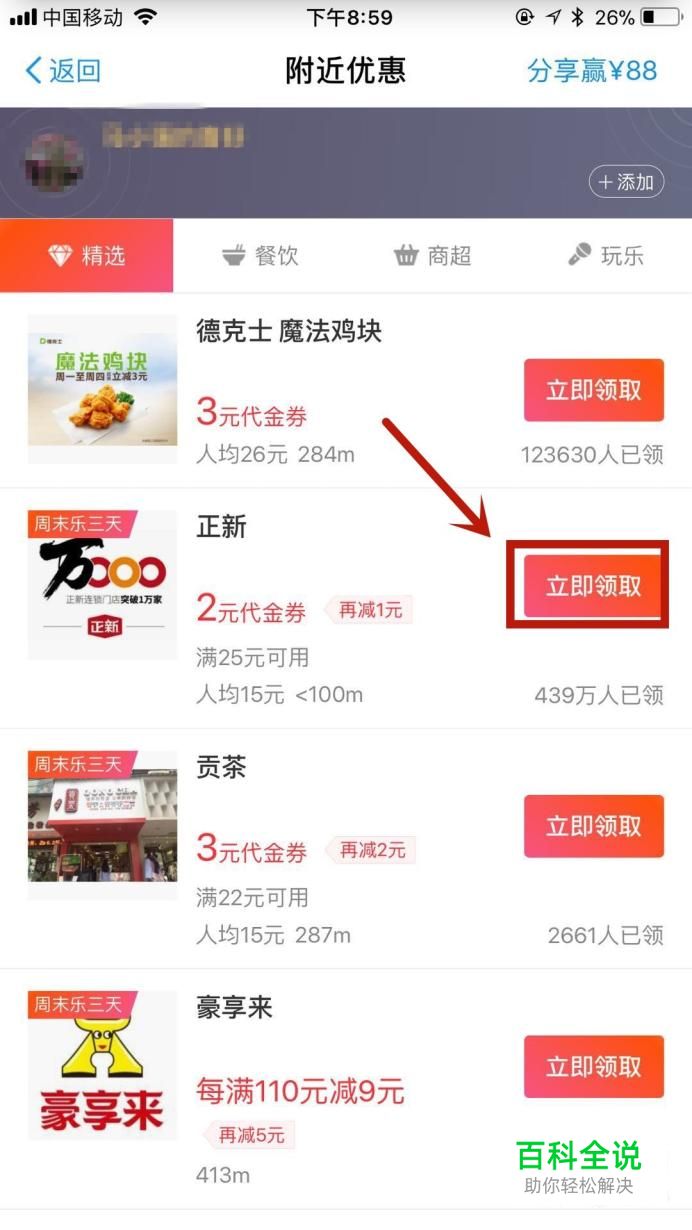Open the 豪享来 offer card
The image size is (692, 1230).
(x=346, y=1090)
